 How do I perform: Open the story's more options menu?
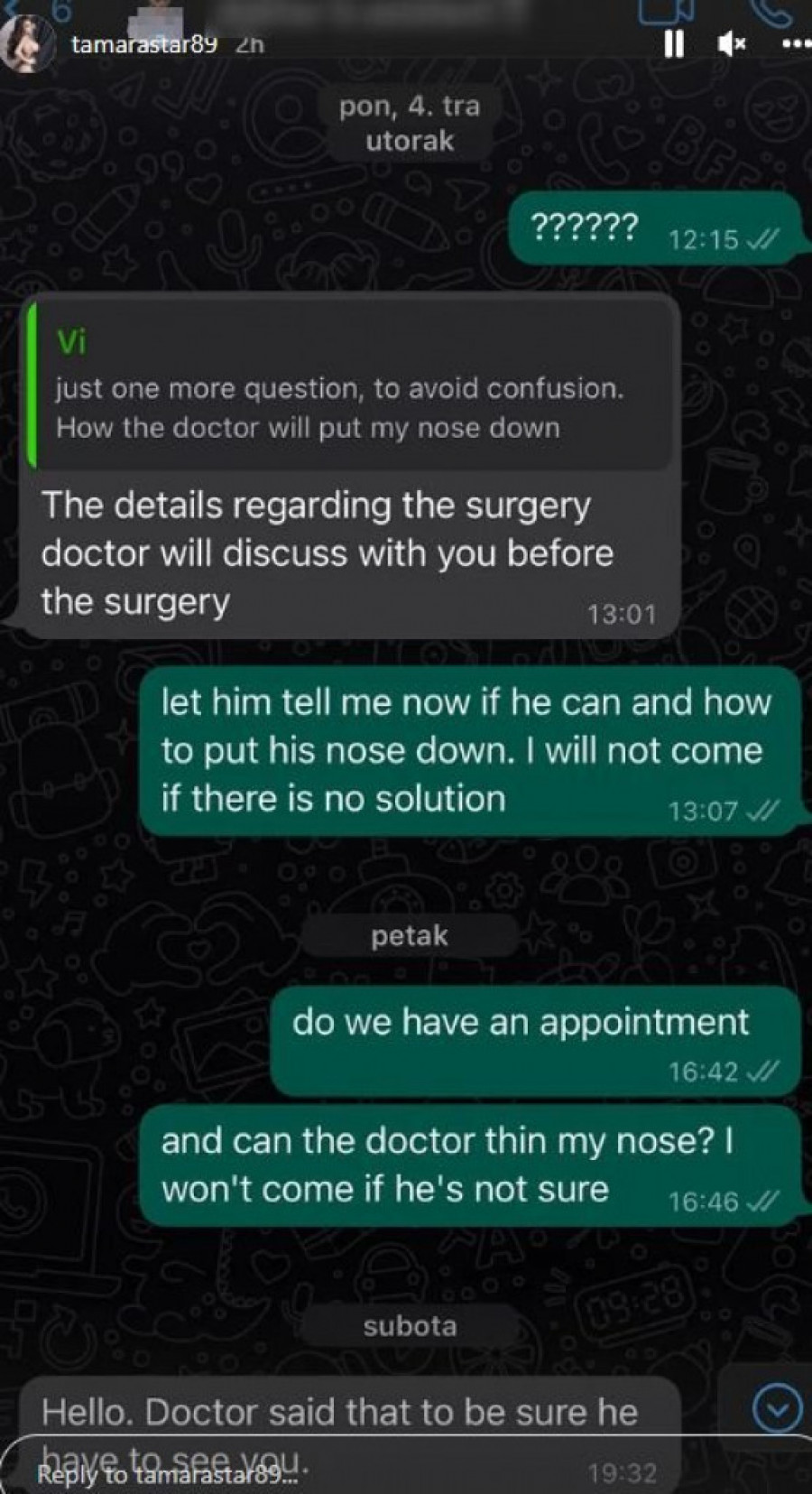click(x=795, y=43)
